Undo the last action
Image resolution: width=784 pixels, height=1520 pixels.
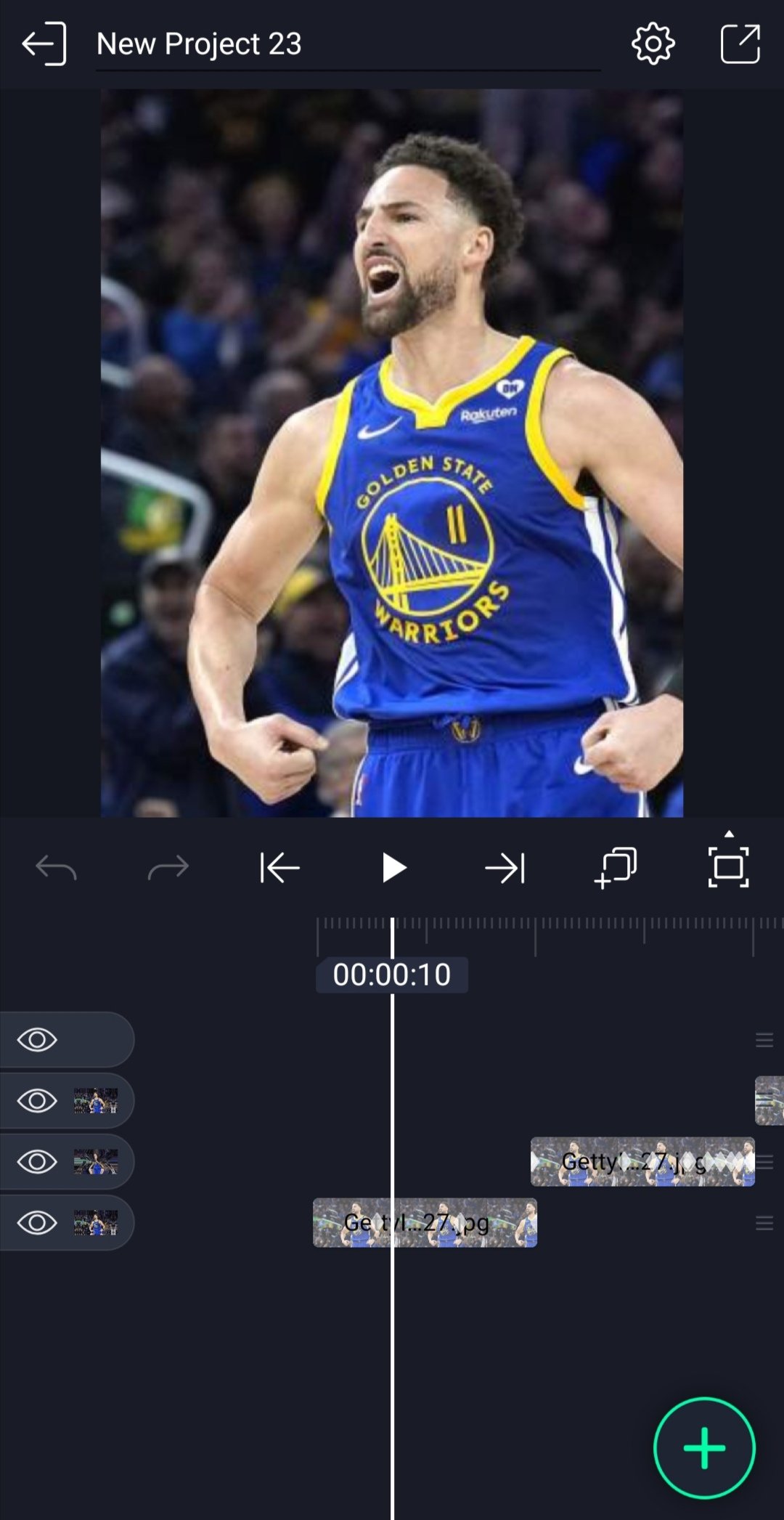coord(56,867)
